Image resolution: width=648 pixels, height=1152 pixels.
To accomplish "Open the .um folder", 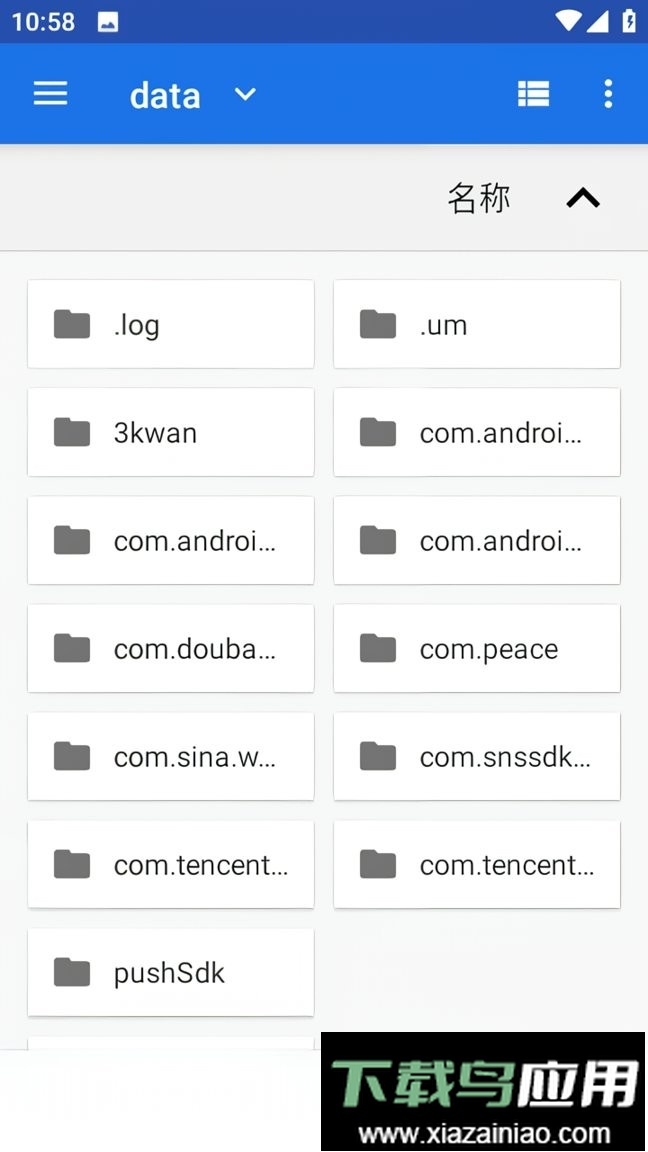I will (476, 324).
